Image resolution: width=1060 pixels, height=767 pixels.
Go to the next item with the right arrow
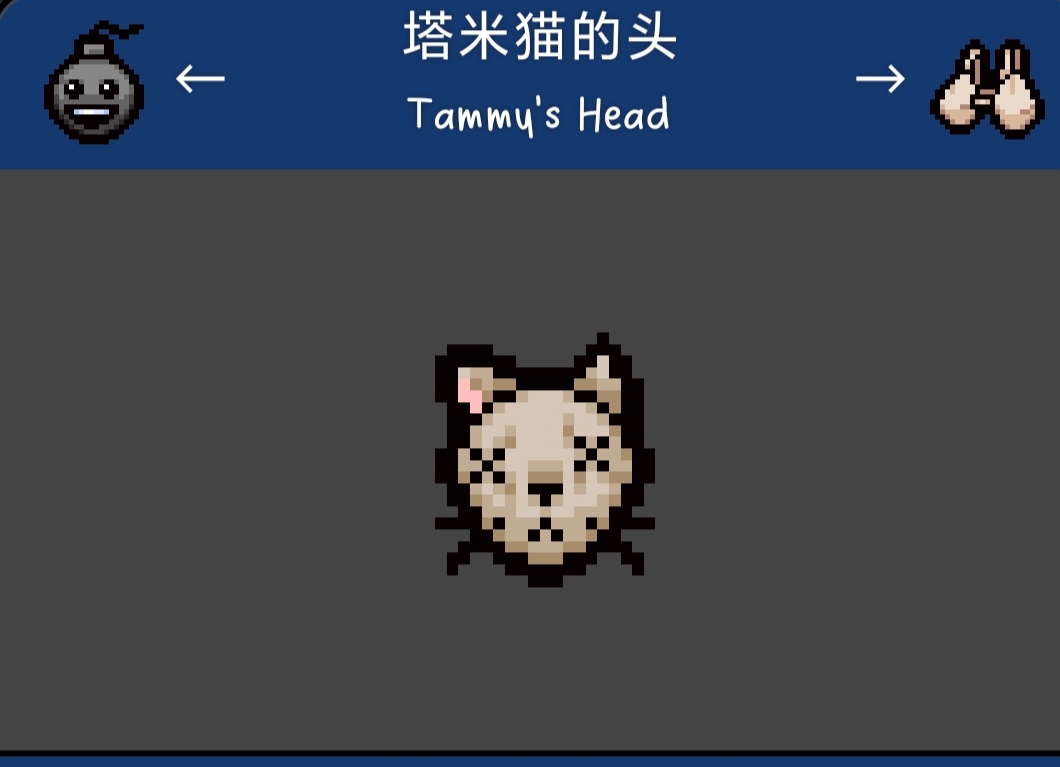[x=880, y=78]
